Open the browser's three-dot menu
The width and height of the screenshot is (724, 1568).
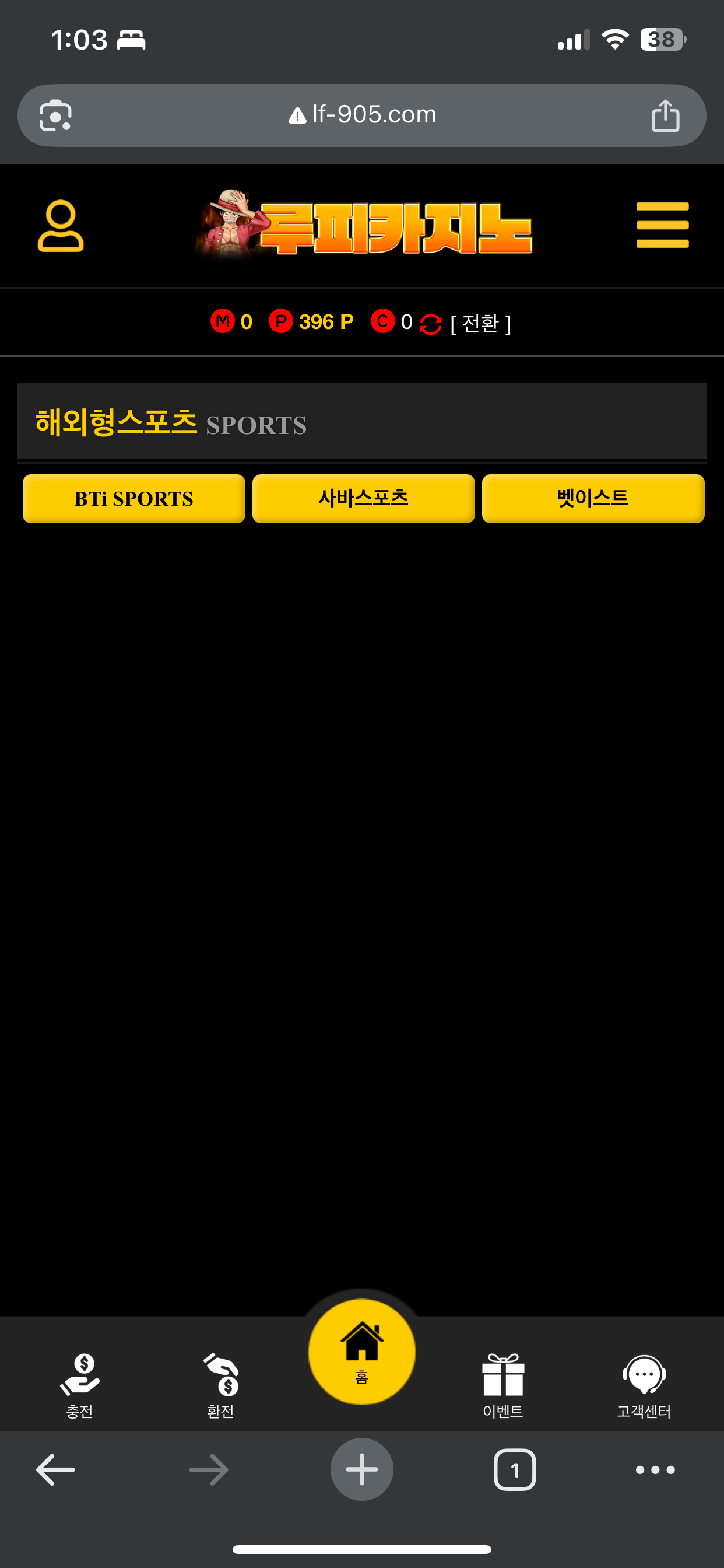pos(655,1470)
